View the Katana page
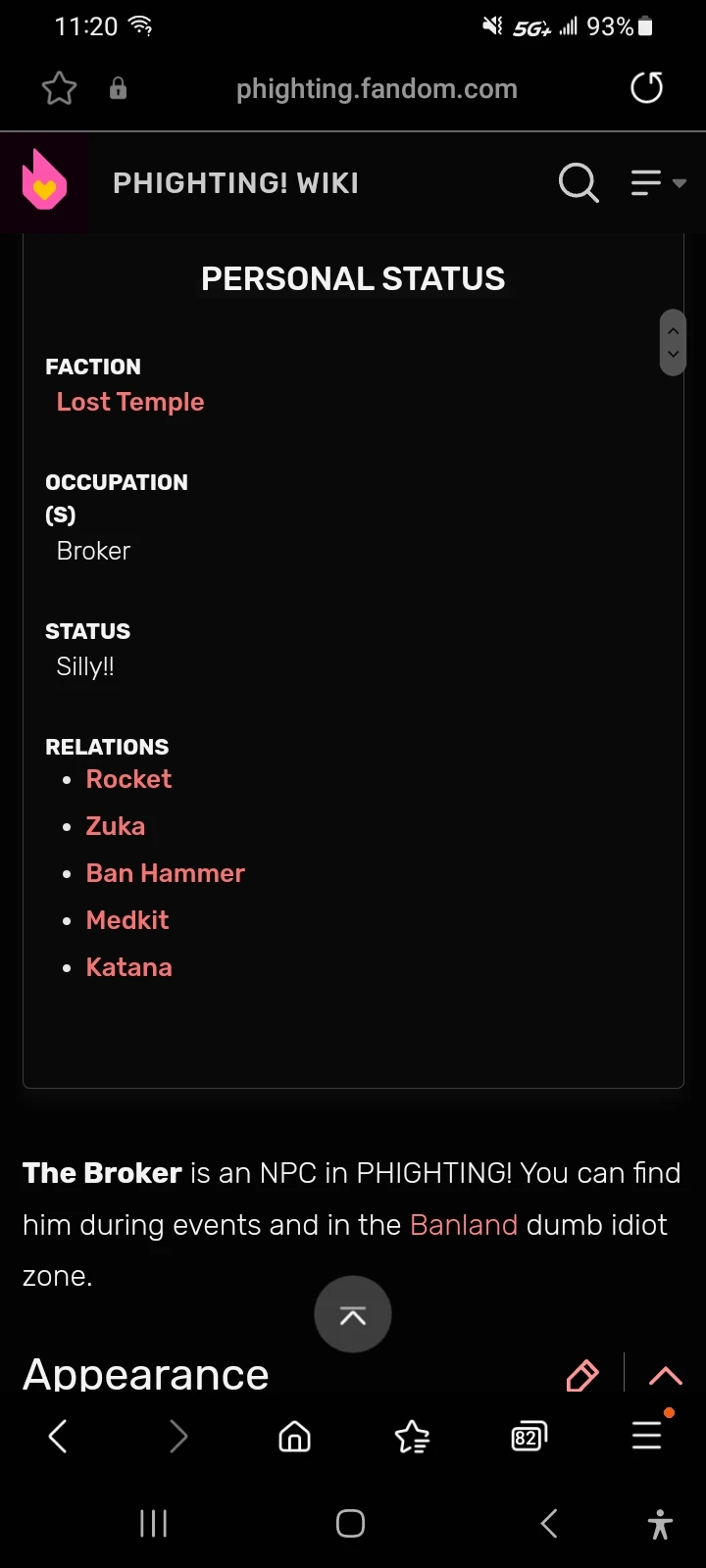Image resolution: width=706 pixels, height=1568 pixels. [128, 967]
